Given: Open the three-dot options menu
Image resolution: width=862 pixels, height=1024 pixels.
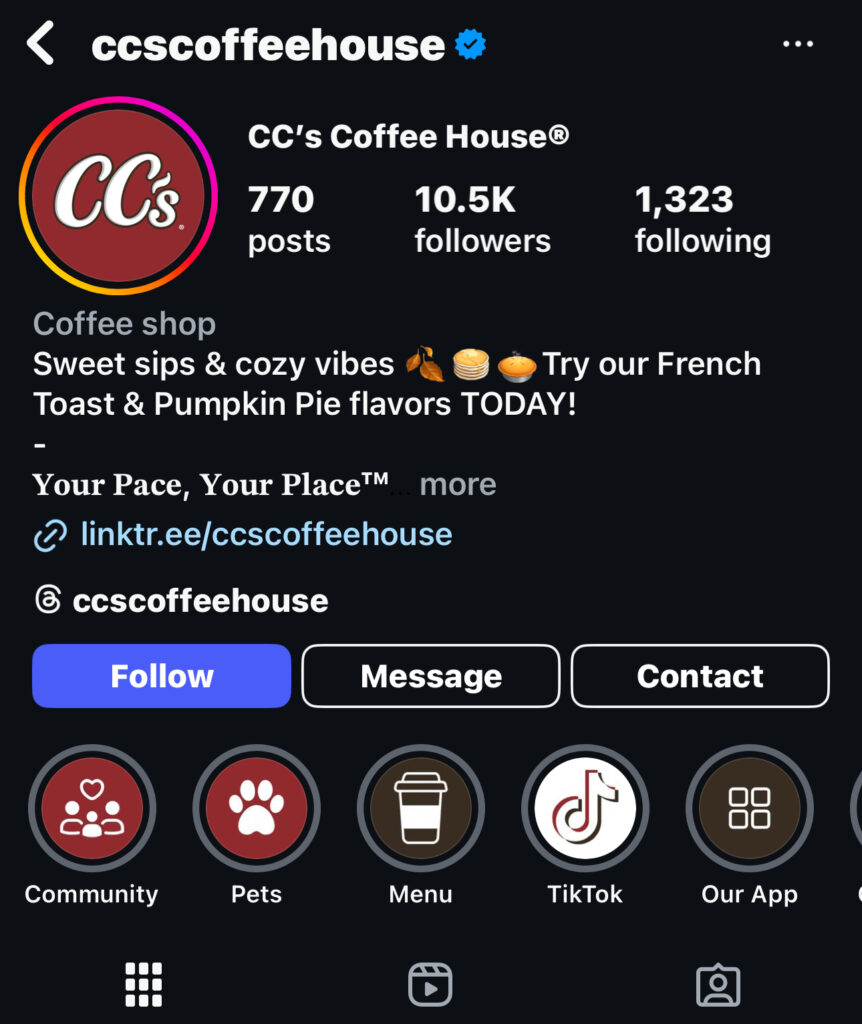Looking at the screenshot, I should click(797, 45).
